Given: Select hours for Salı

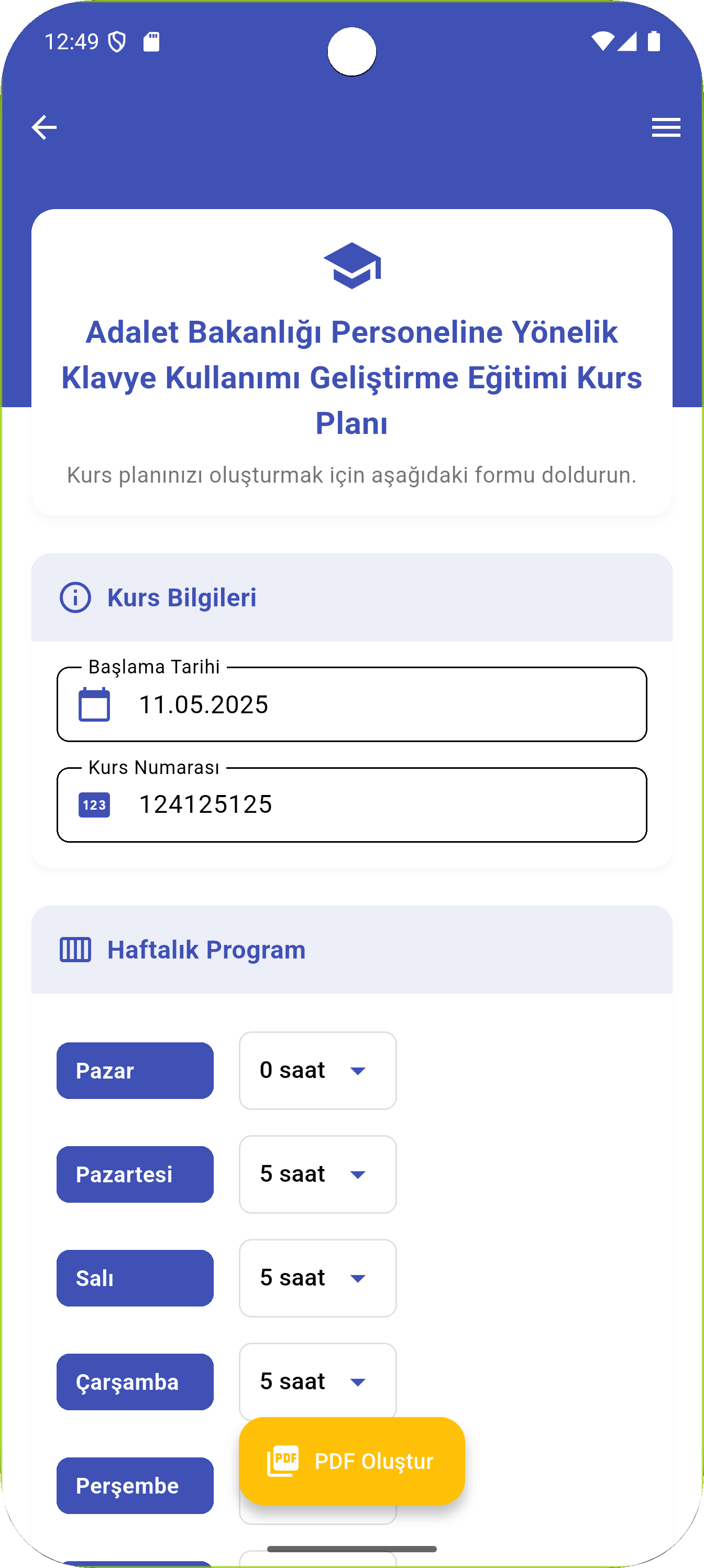Looking at the screenshot, I should [x=317, y=1278].
